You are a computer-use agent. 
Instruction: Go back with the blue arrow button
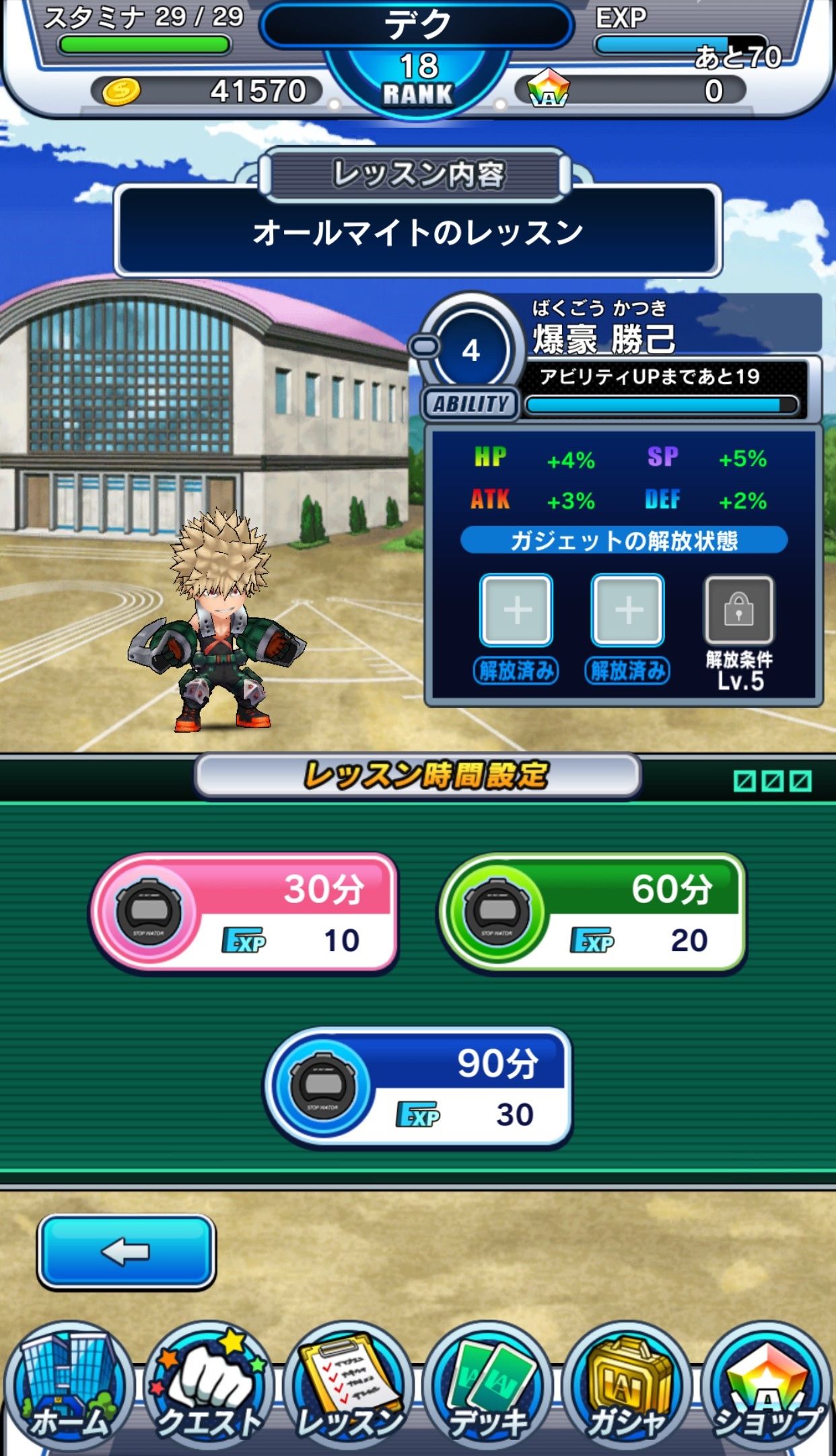pyautogui.click(x=126, y=1252)
